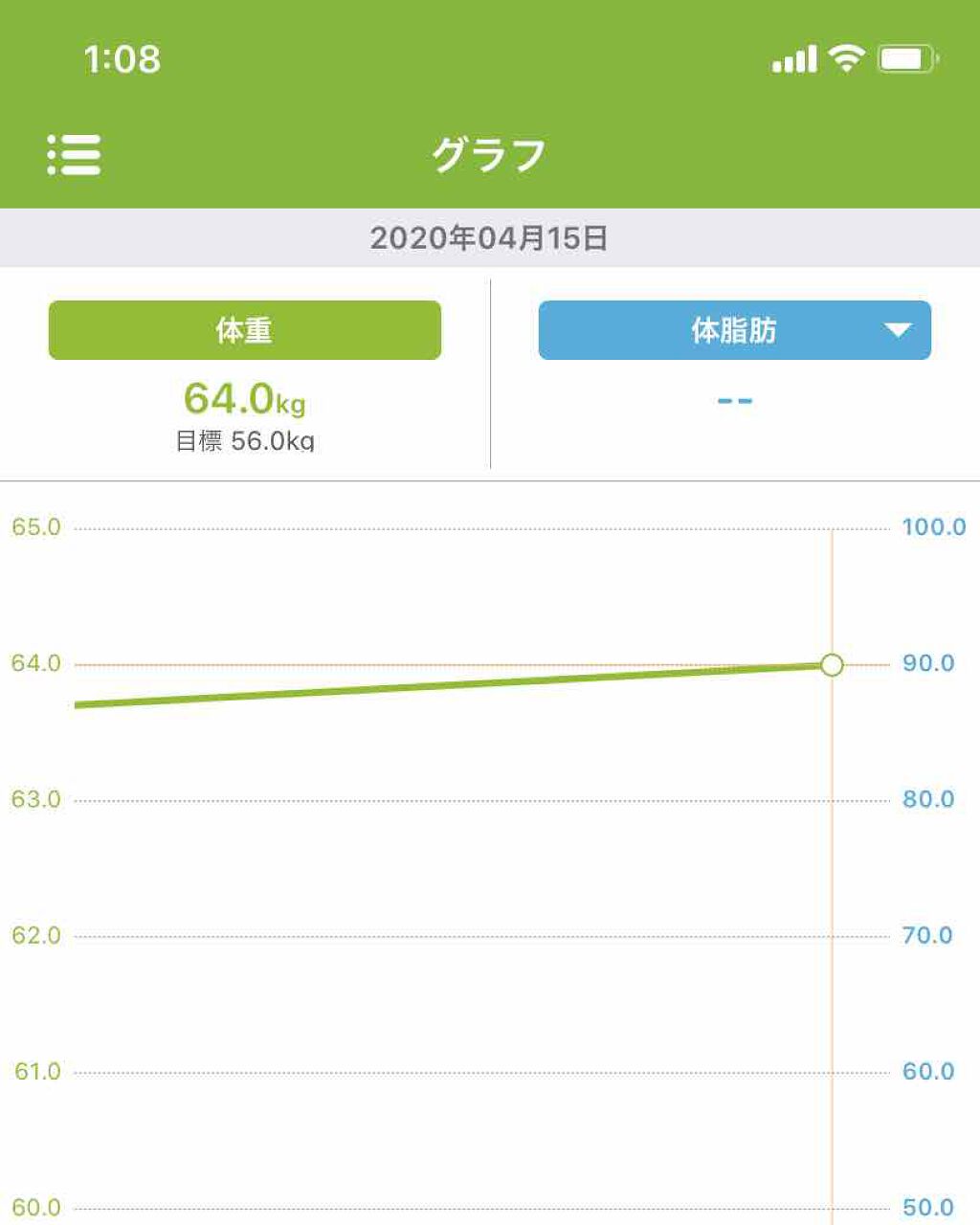This screenshot has height=1225, width=980.
Task: Tap the 65.0 axis label
Action: [x=34, y=527]
